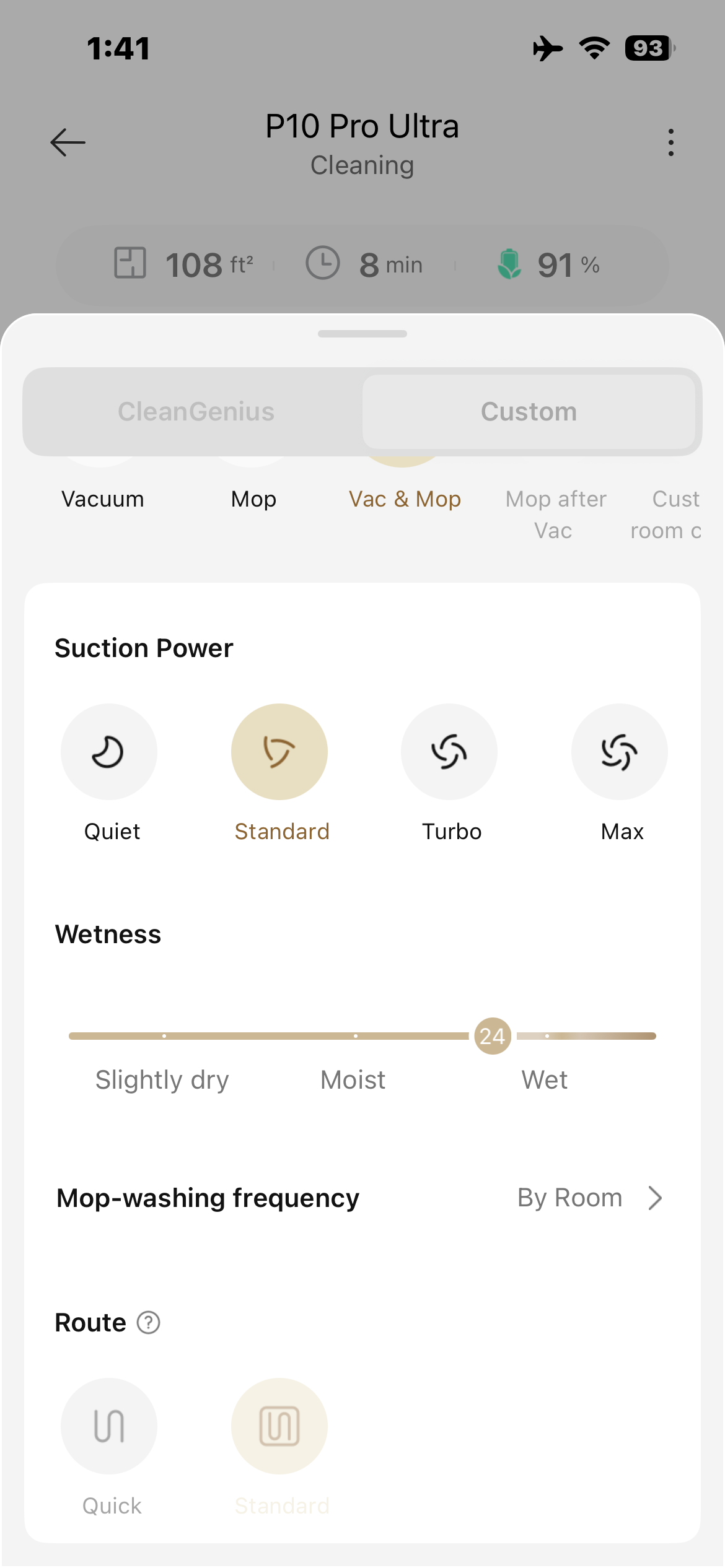
Task: Choose Mop cleaning mode
Action: click(253, 498)
